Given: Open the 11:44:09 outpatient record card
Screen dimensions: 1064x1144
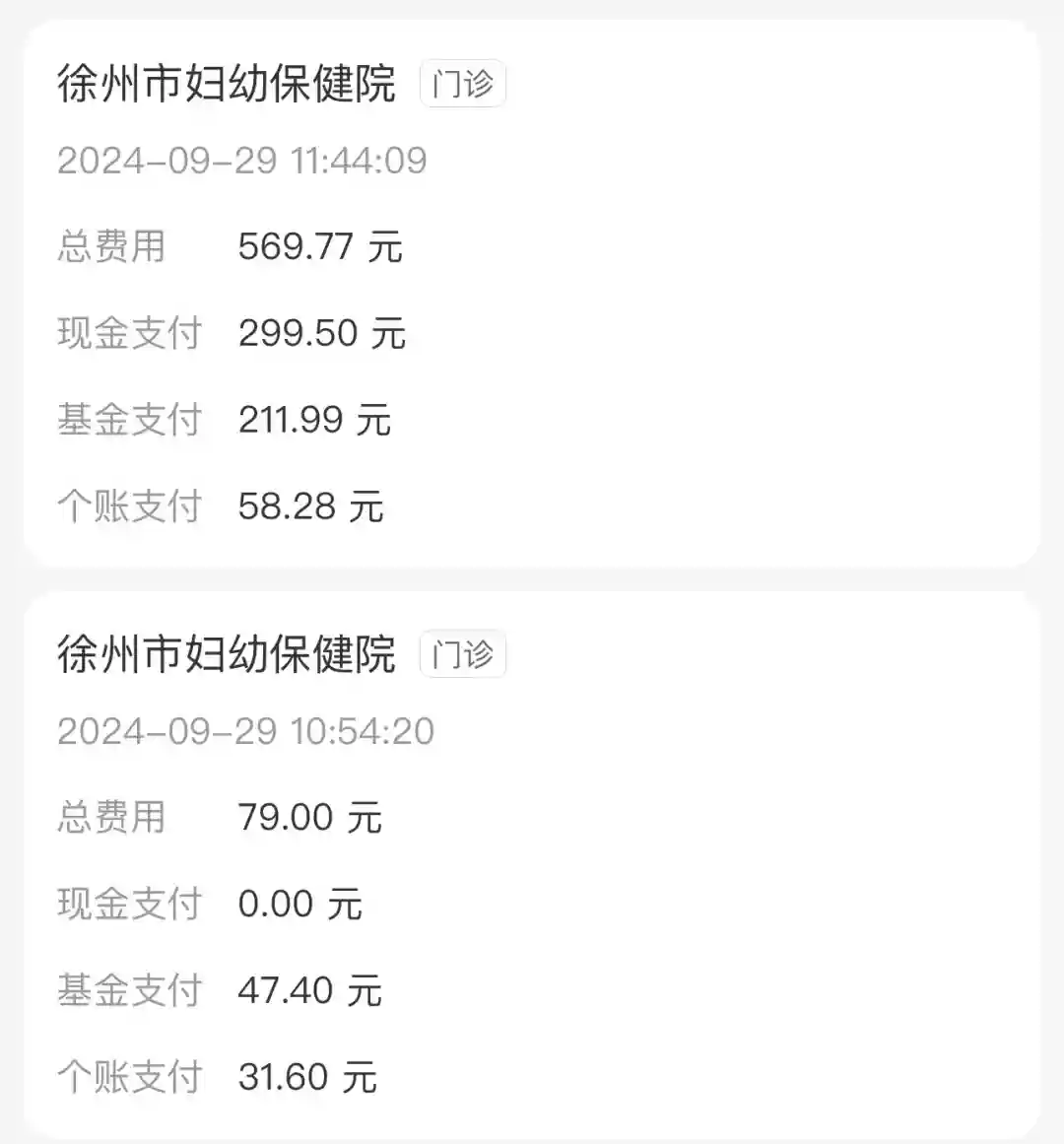Looking at the screenshot, I should coord(532,294).
